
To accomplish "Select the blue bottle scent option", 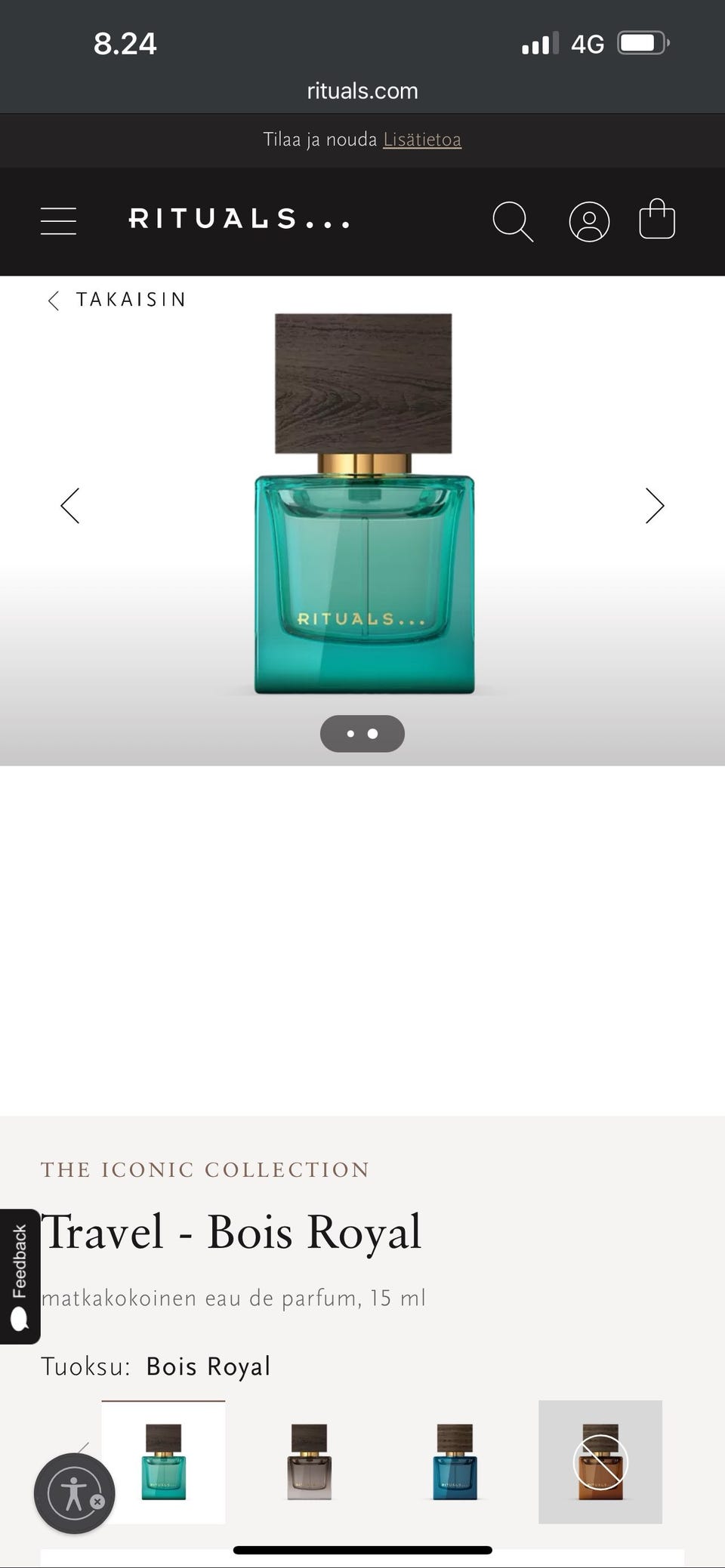I will pyautogui.click(x=455, y=1462).
